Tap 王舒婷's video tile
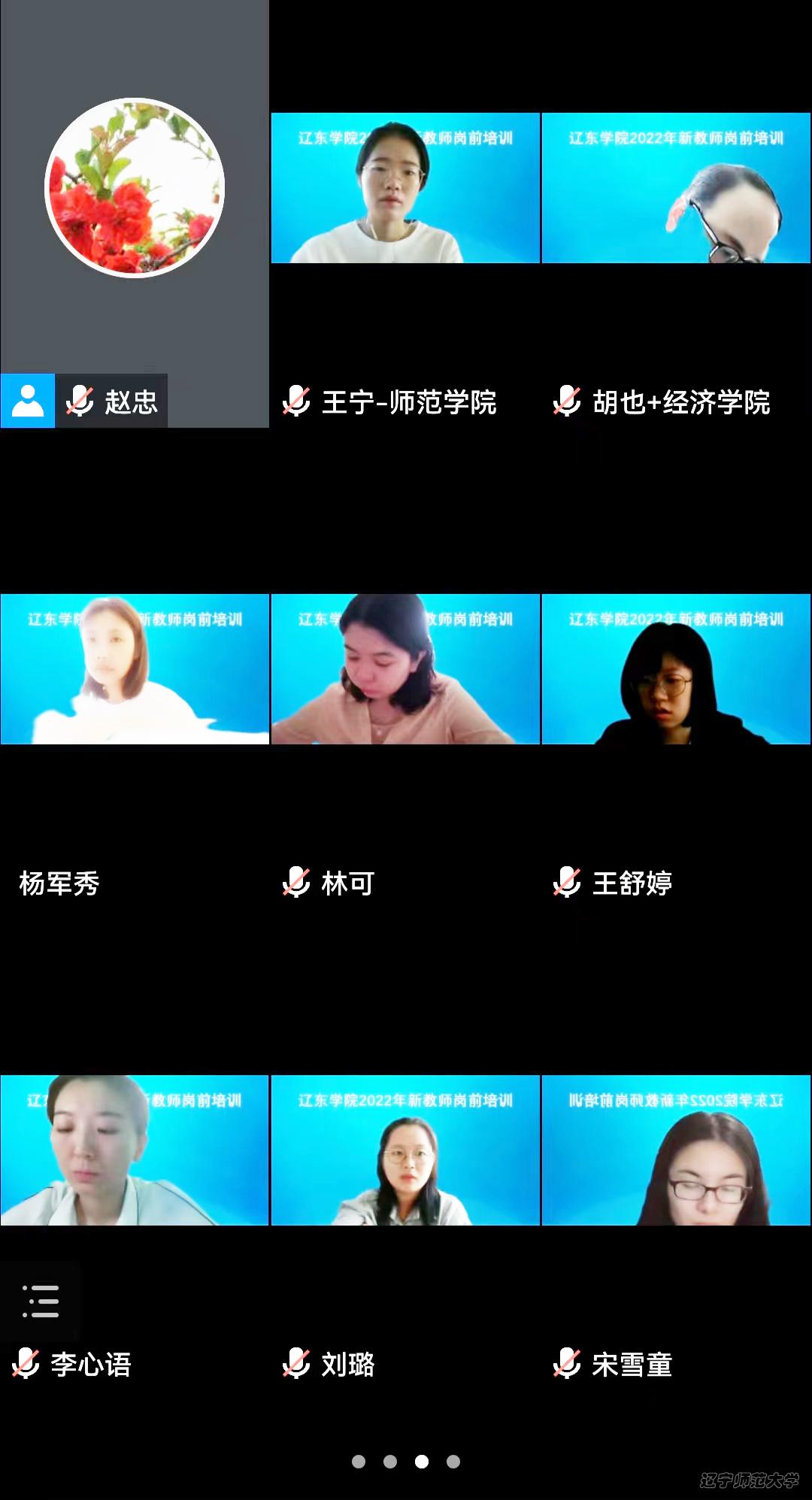The height and width of the screenshot is (1500, 812). click(676, 669)
